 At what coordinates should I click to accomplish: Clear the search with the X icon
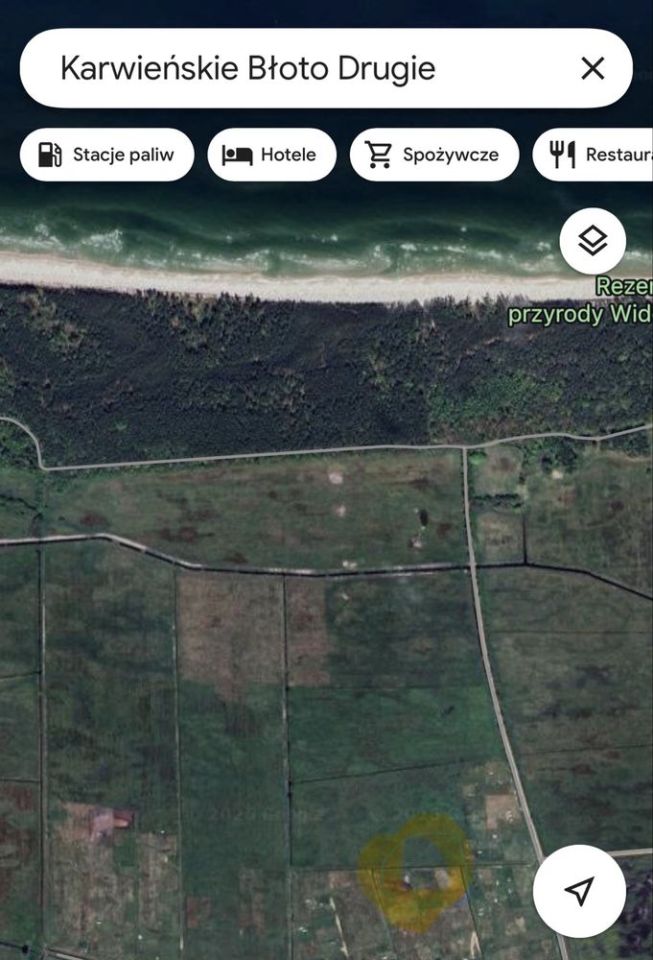[x=592, y=68]
